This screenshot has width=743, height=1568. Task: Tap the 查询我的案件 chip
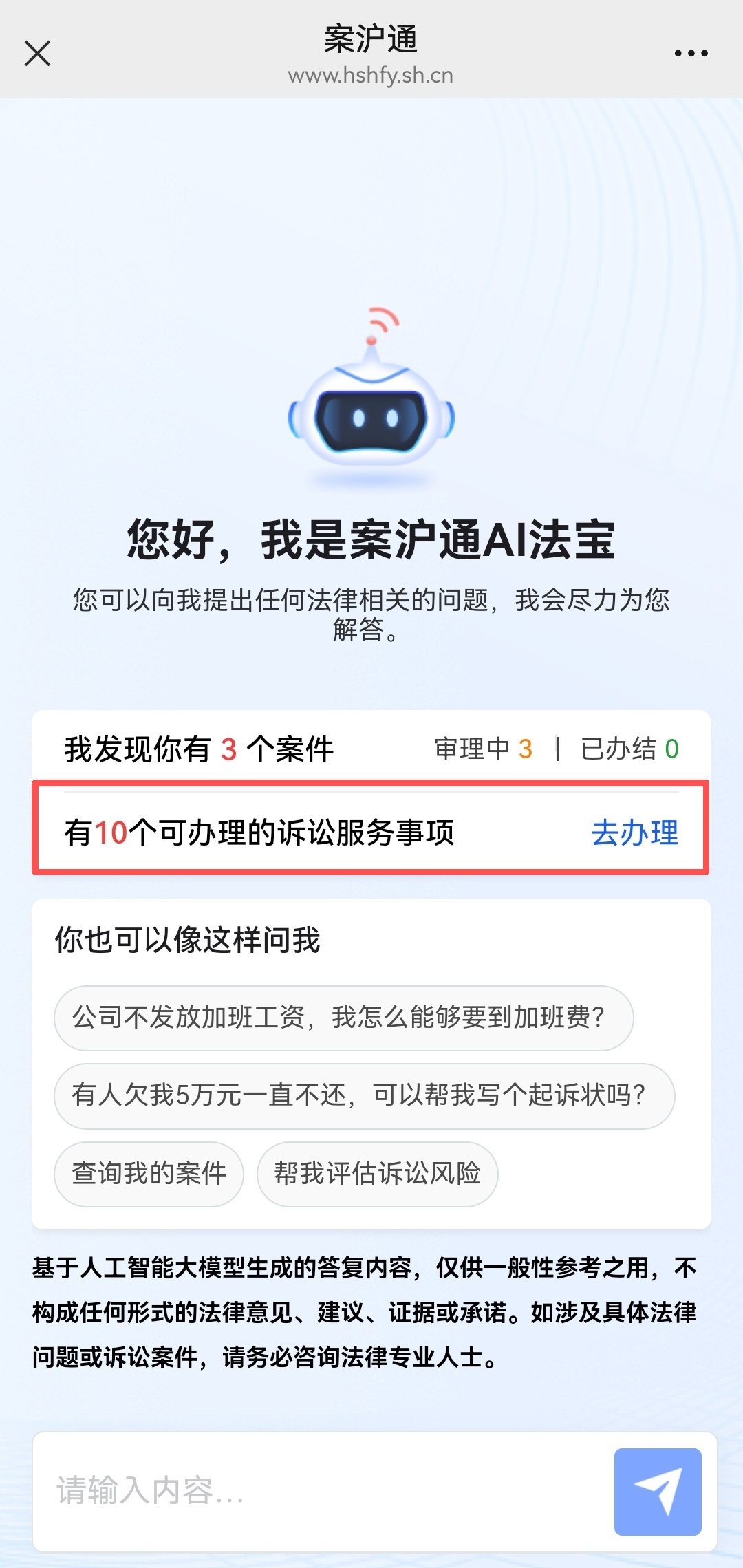pyautogui.click(x=149, y=1174)
